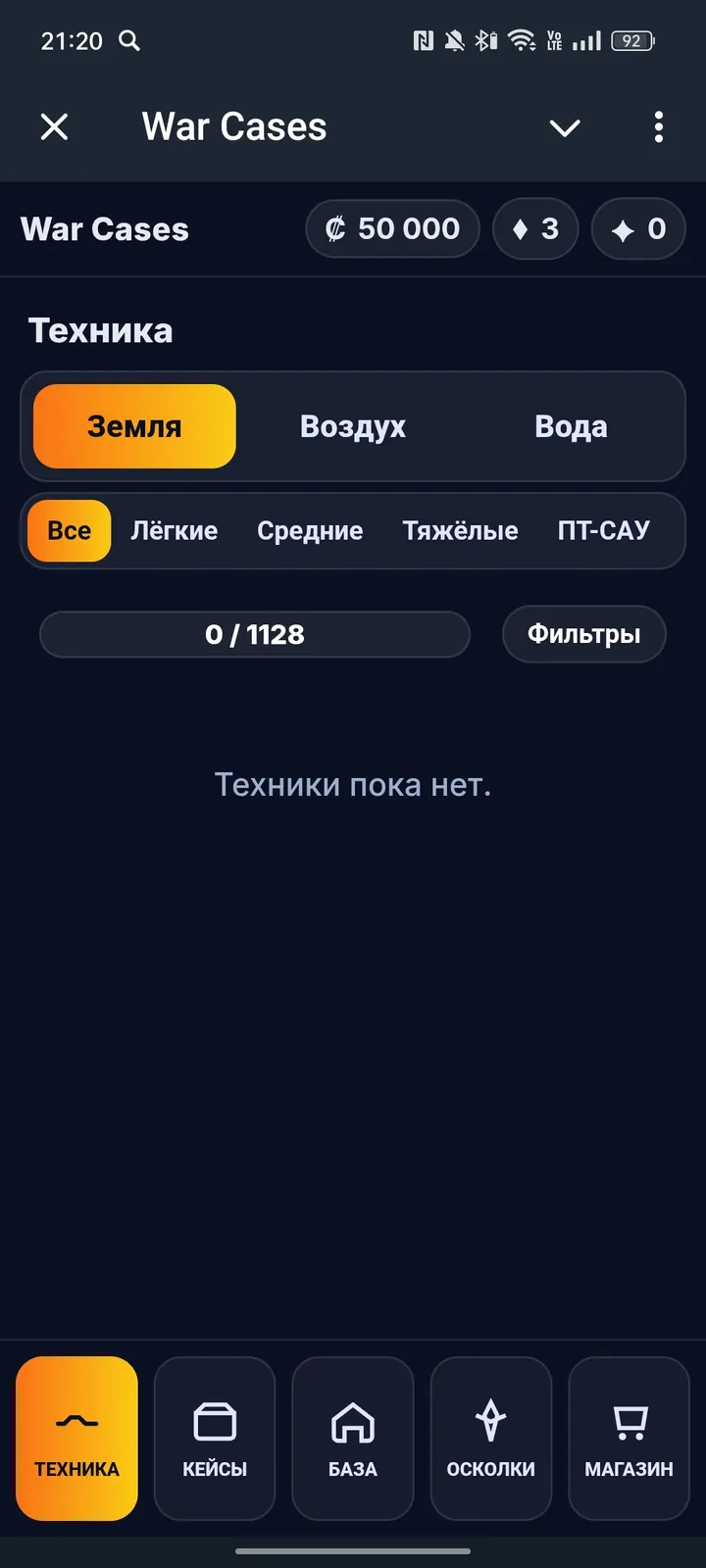Select the ПТ-САУ filter tab
706x1568 pixels.
pyautogui.click(x=605, y=530)
